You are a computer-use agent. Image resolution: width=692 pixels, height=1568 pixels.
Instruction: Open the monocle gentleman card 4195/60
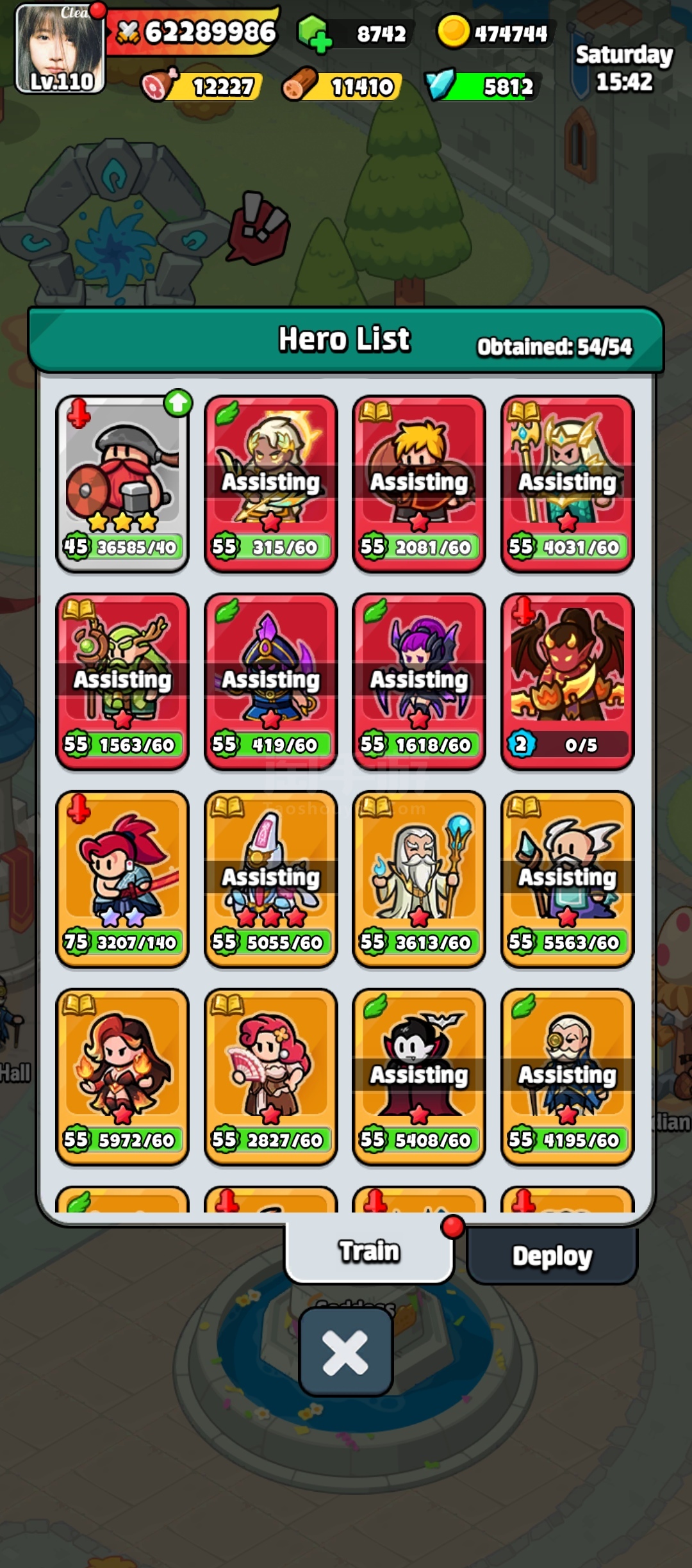pos(567,1077)
